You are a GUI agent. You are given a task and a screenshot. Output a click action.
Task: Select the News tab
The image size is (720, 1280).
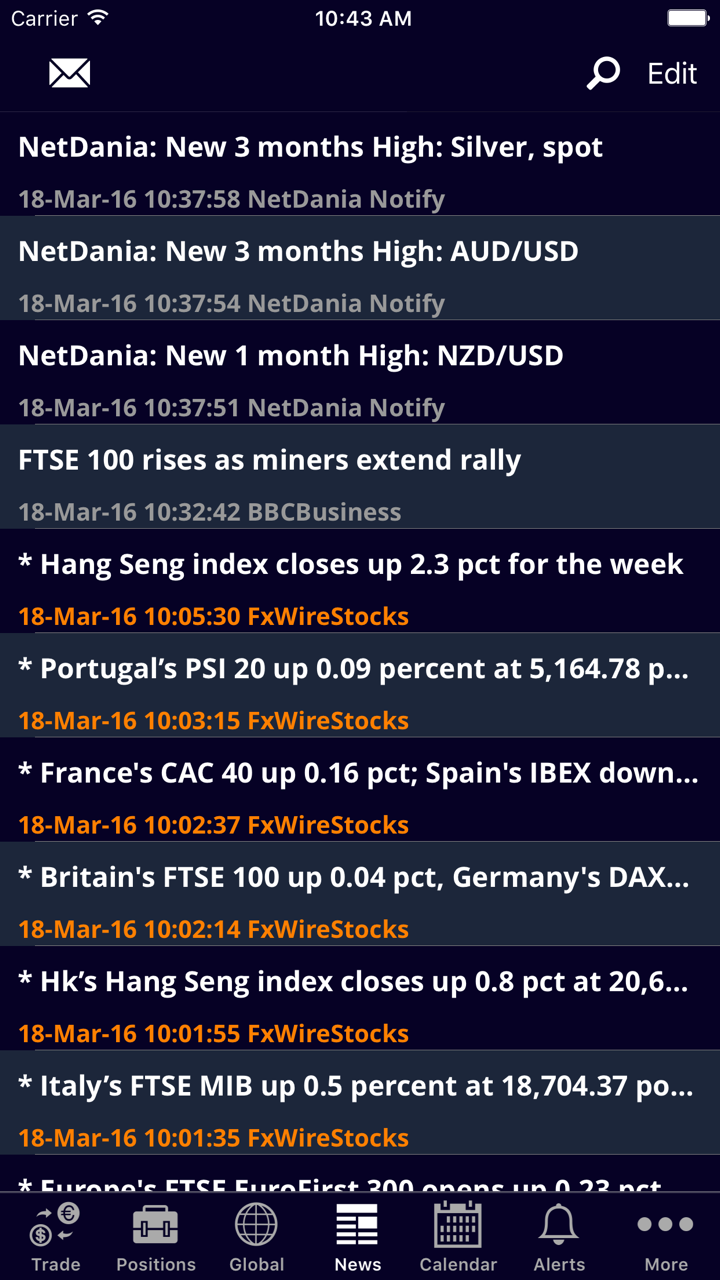pos(358,1237)
